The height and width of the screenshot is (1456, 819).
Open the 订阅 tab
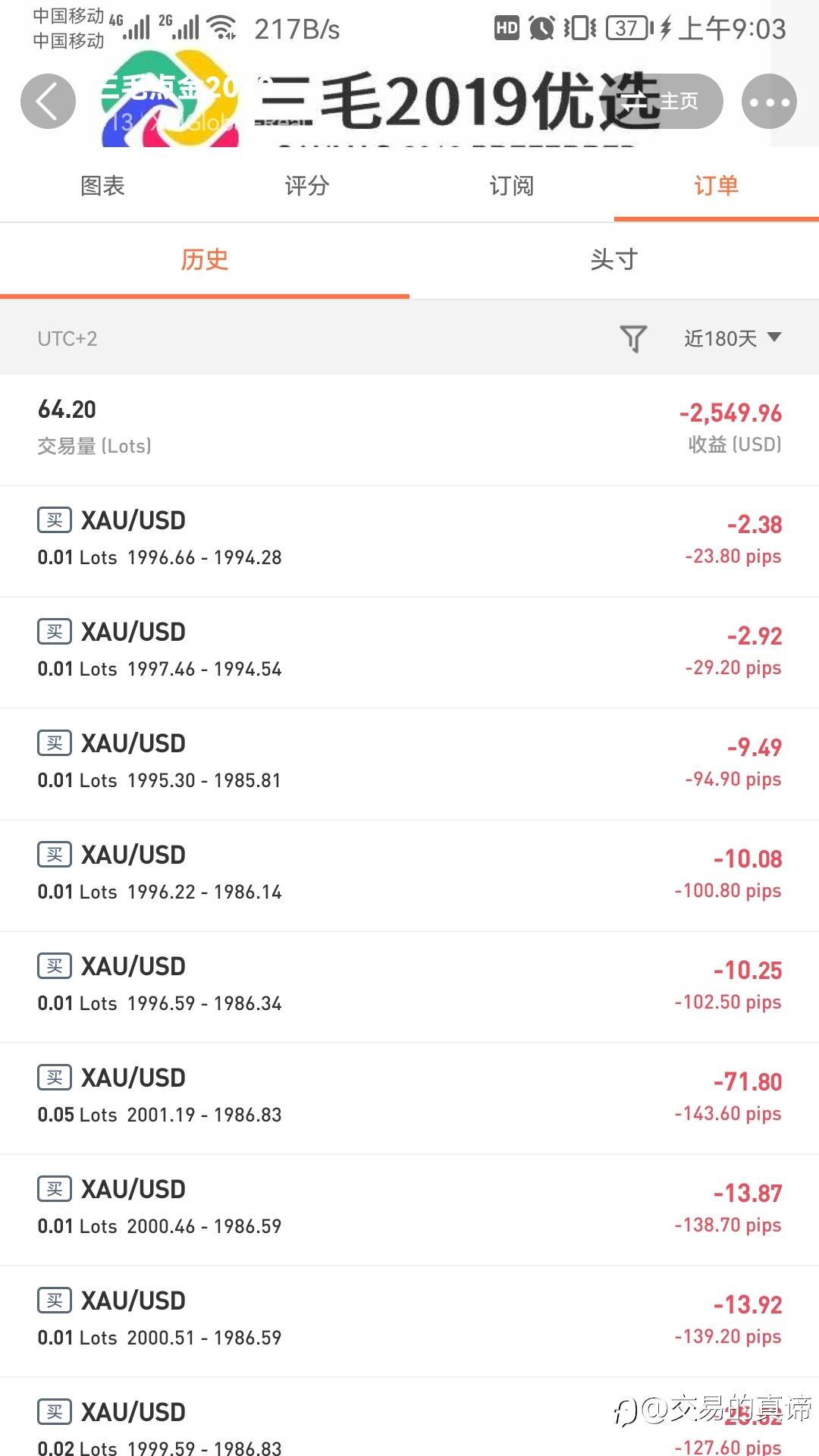tap(512, 186)
